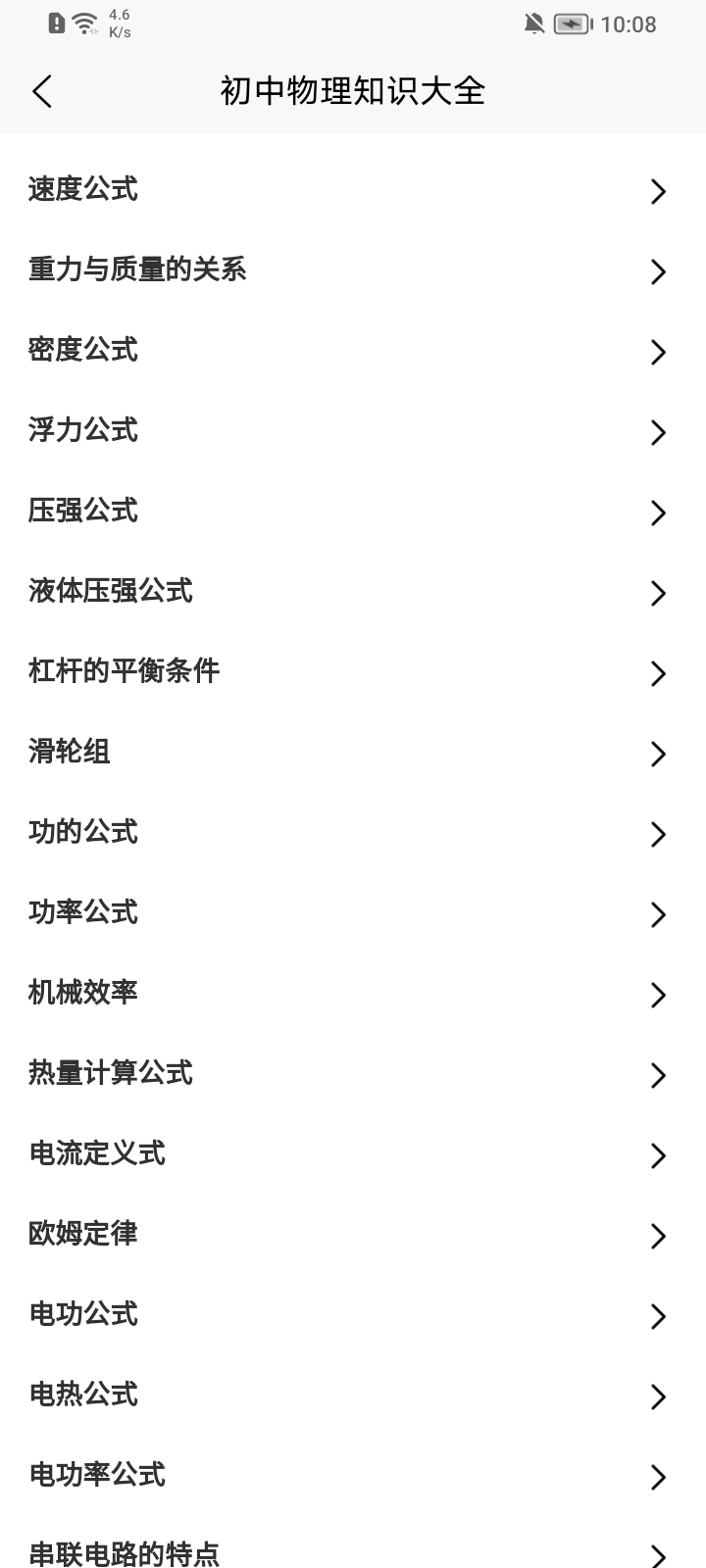The height and width of the screenshot is (1568, 706).
Task: Select the 浮力公式 list item
Action: tap(81, 431)
